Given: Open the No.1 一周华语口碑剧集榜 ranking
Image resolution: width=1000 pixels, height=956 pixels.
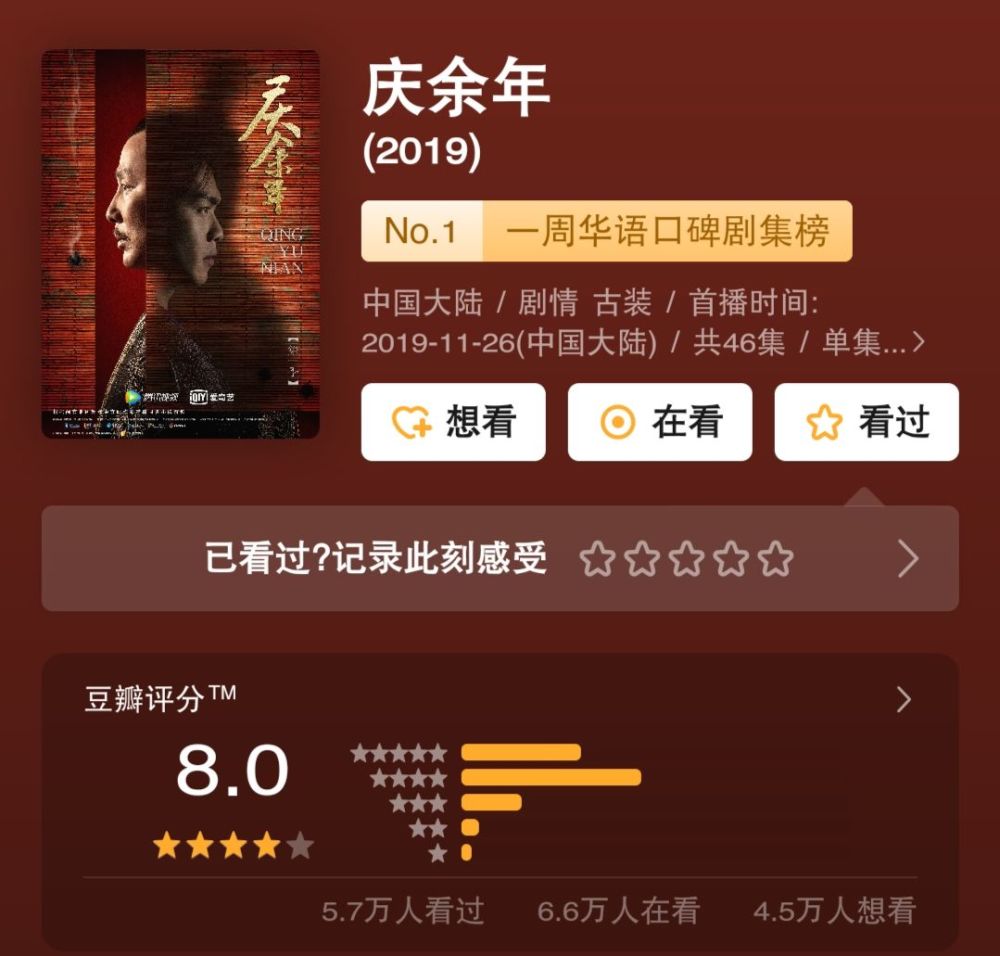Looking at the screenshot, I should tap(606, 231).
